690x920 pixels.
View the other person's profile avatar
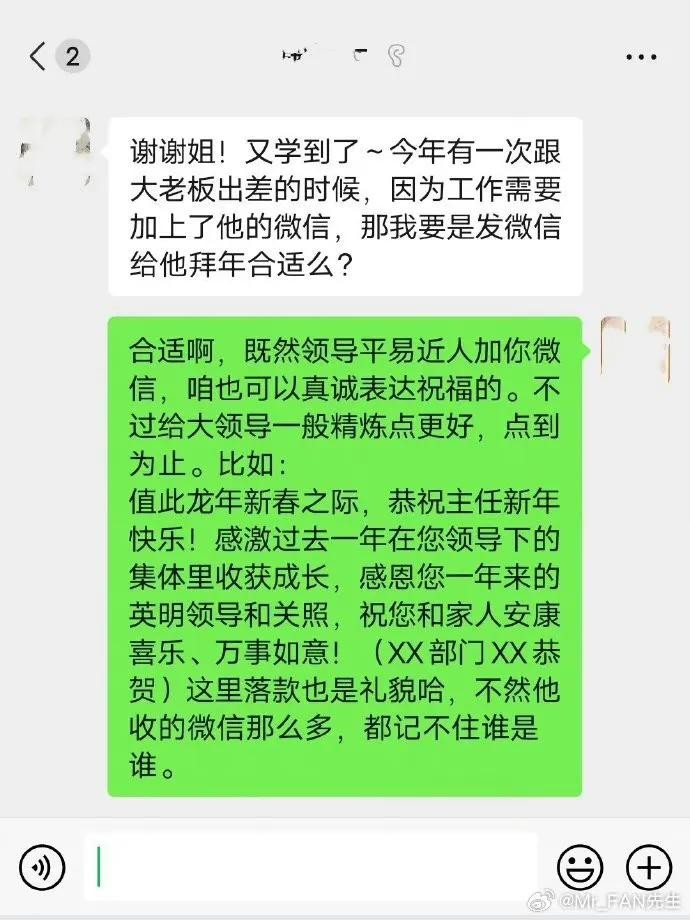point(55,152)
